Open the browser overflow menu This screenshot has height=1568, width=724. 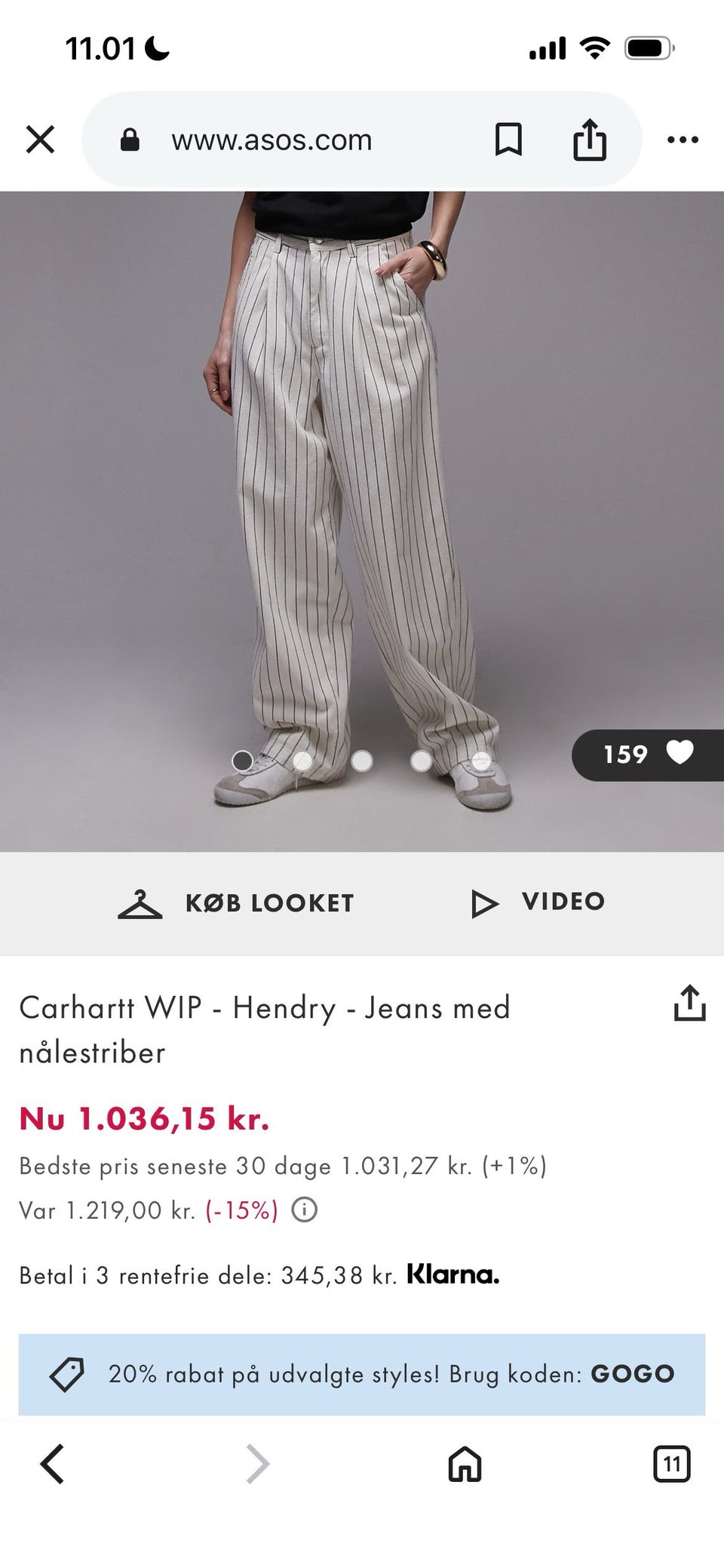click(x=683, y=140)
